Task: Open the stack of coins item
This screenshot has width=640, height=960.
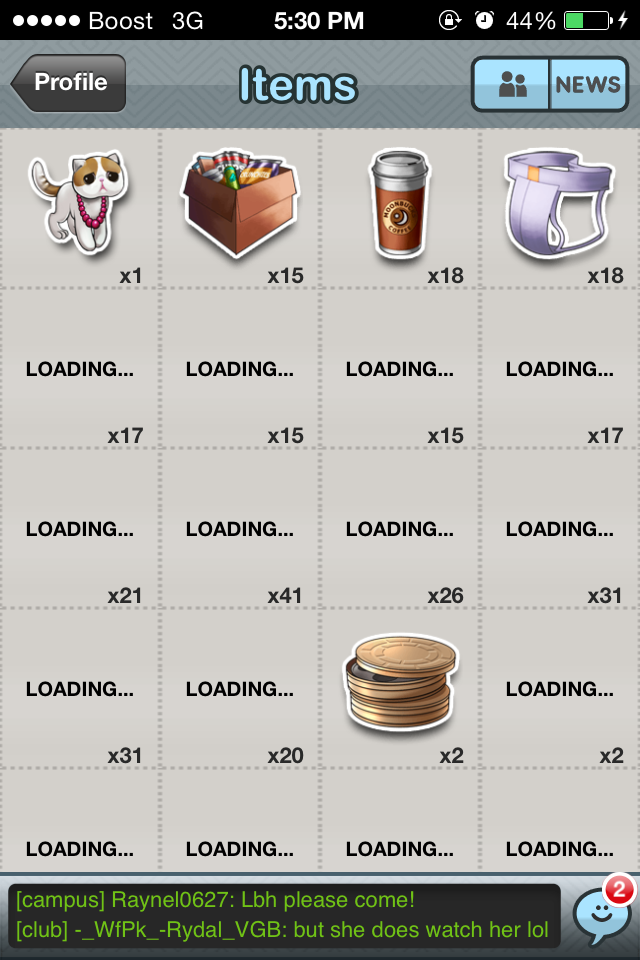Action: [400, 686]
